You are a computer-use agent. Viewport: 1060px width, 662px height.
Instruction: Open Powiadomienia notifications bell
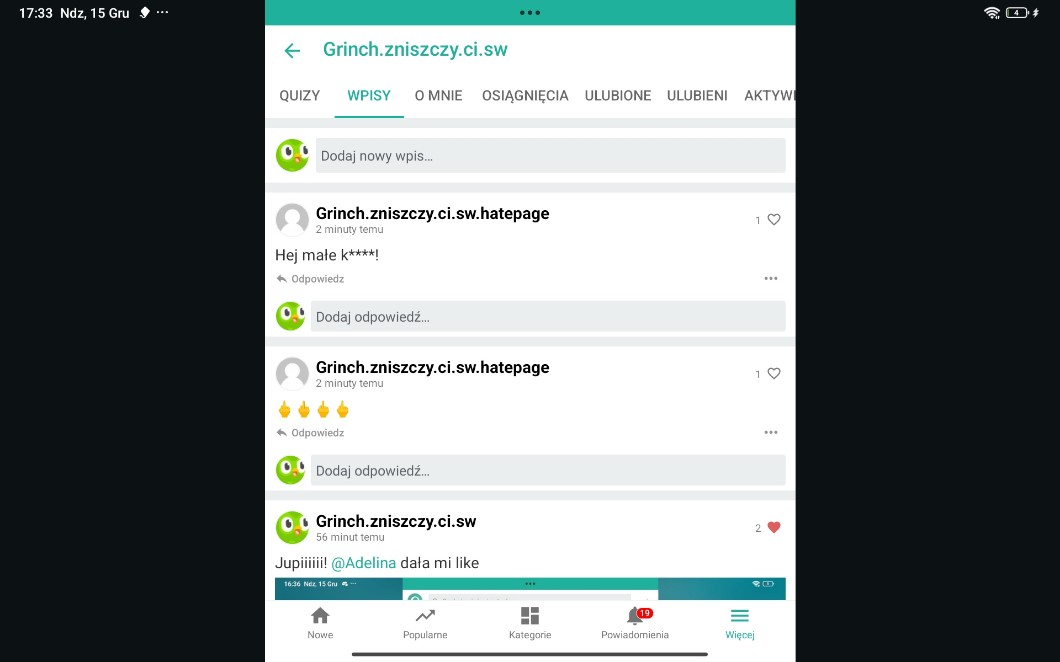(635, 622)
